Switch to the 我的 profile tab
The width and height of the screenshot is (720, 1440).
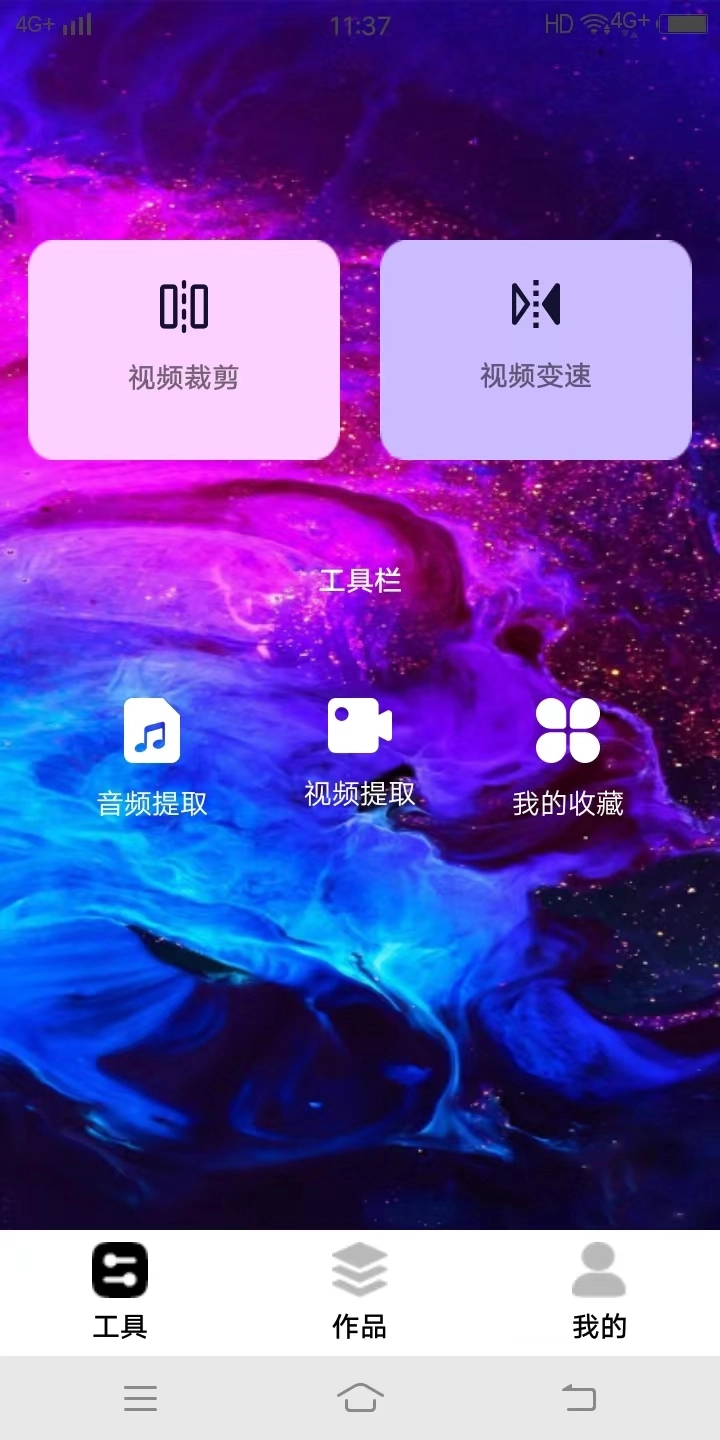click(x=598, y=1295)
